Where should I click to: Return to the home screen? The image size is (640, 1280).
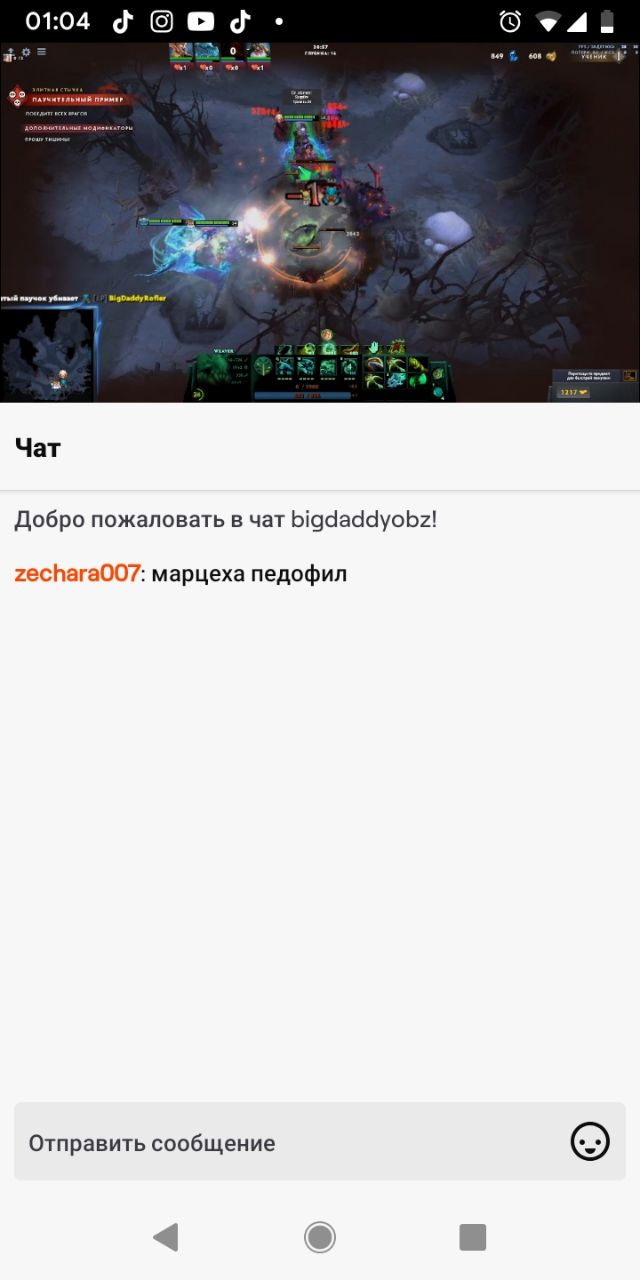320,1237
